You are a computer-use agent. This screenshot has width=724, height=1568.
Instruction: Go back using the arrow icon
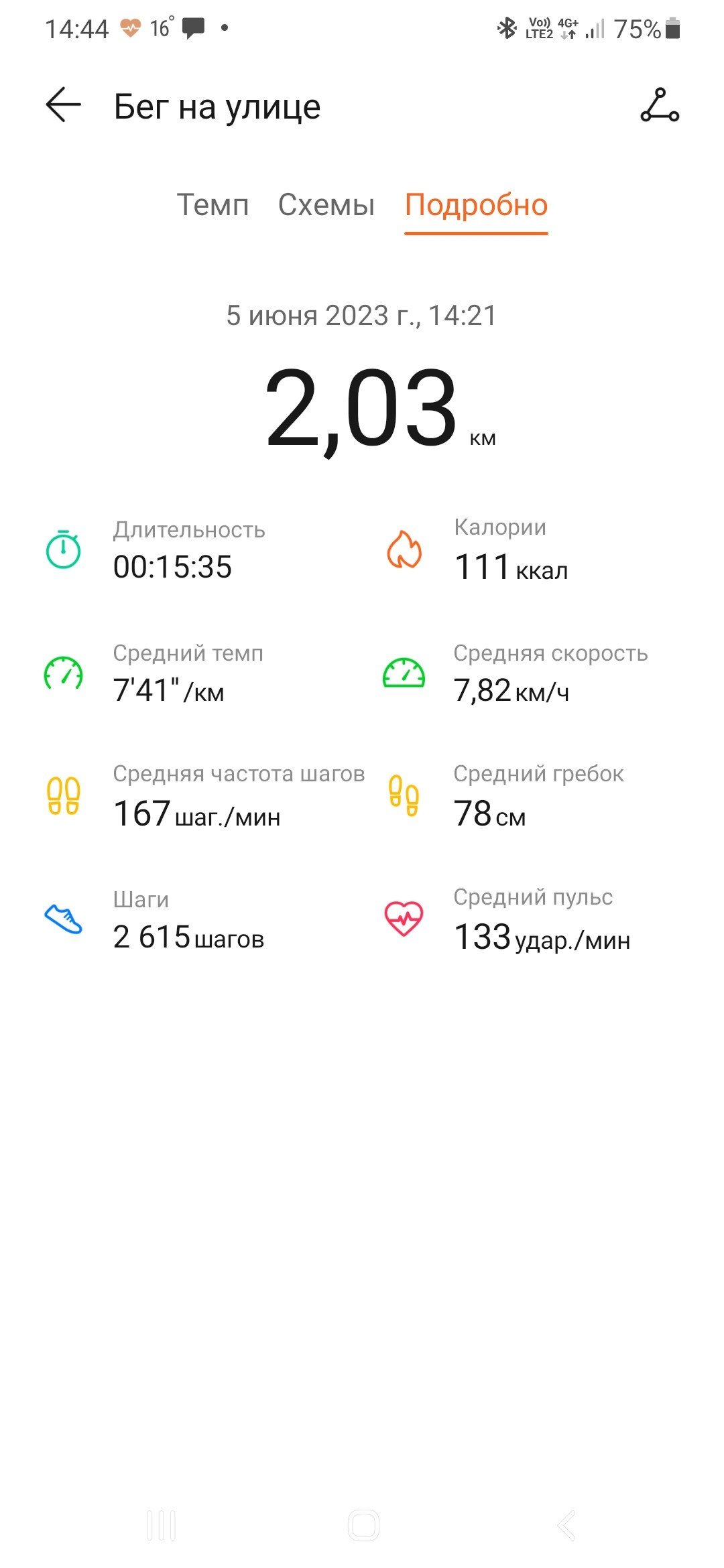(63, 105)
